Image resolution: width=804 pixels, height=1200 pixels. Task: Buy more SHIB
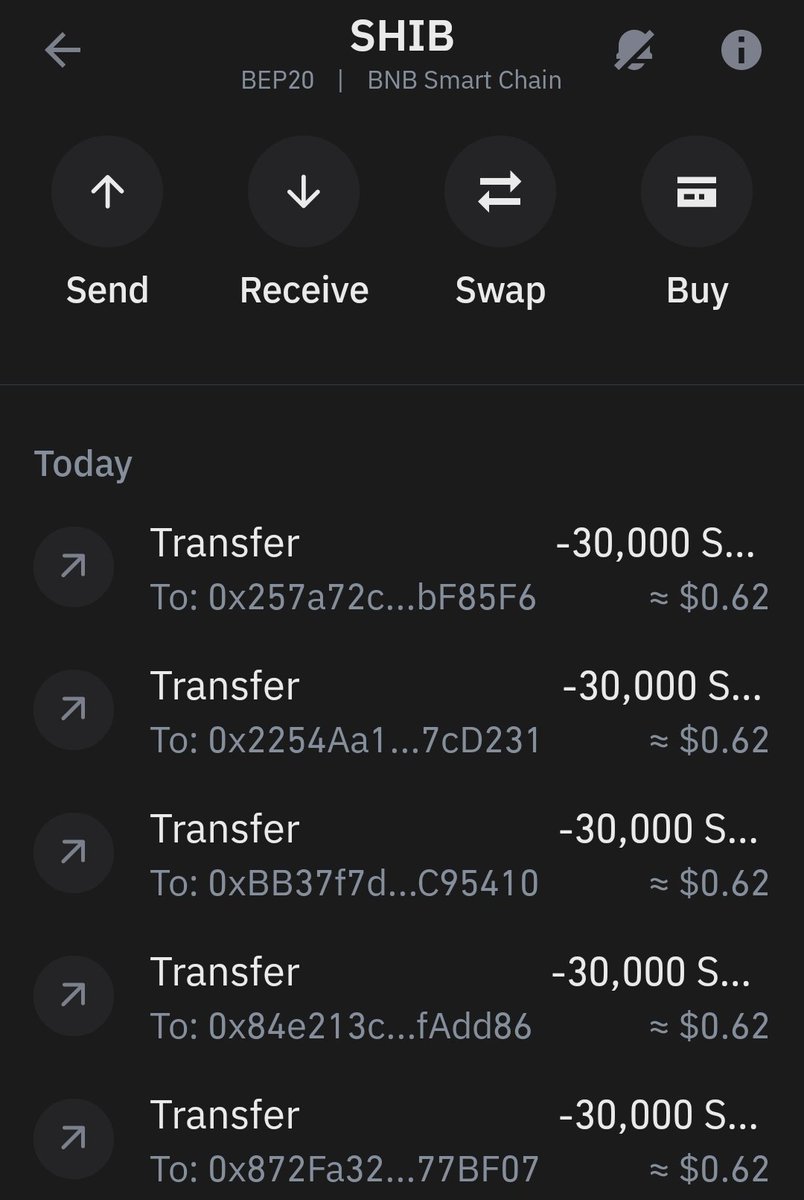697,193
